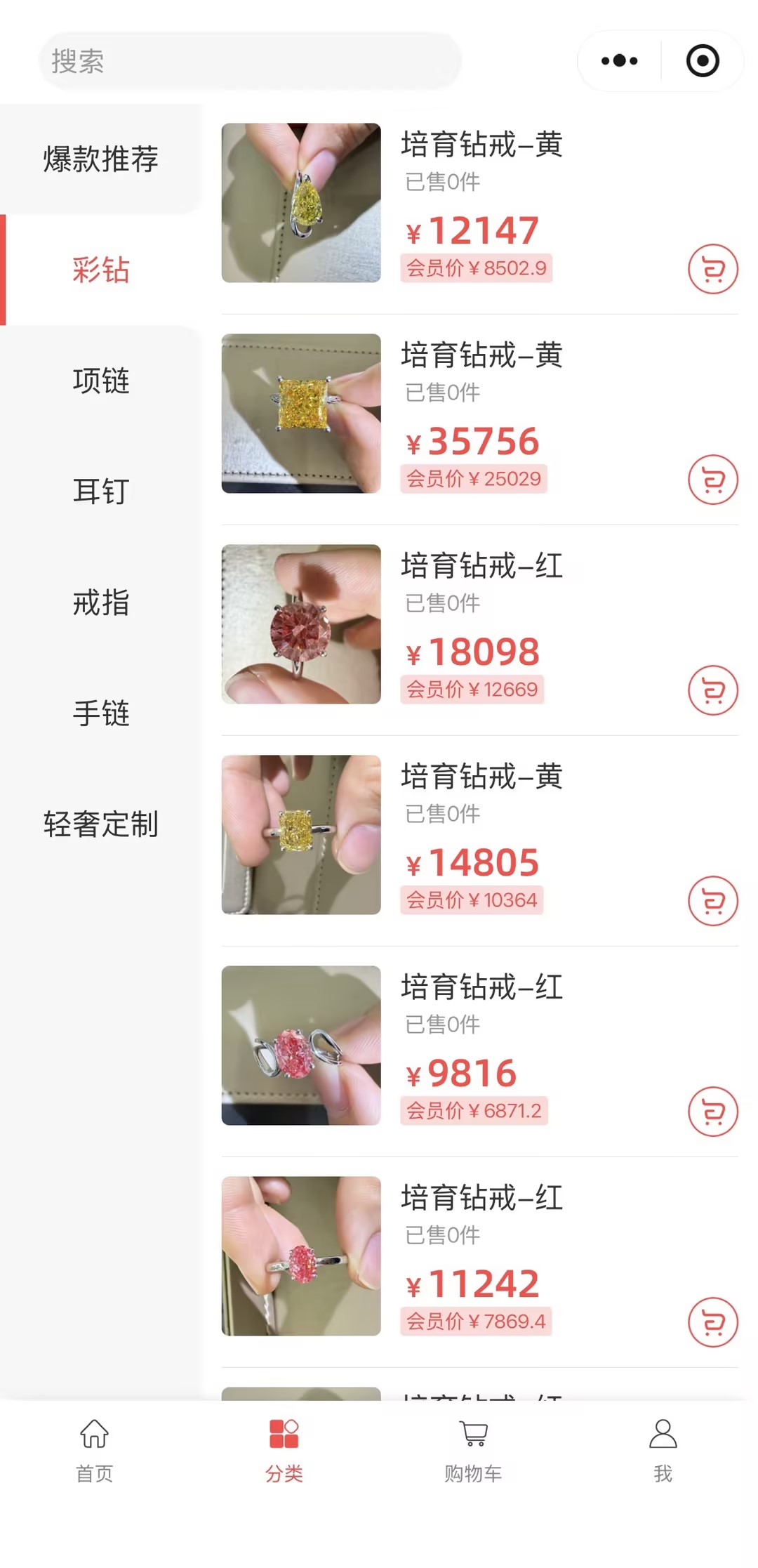Viewport: 758px width, 1568px height.
Task: Add the ¥12147 yellow diamond ring to cart
Action: pos(712,269)
